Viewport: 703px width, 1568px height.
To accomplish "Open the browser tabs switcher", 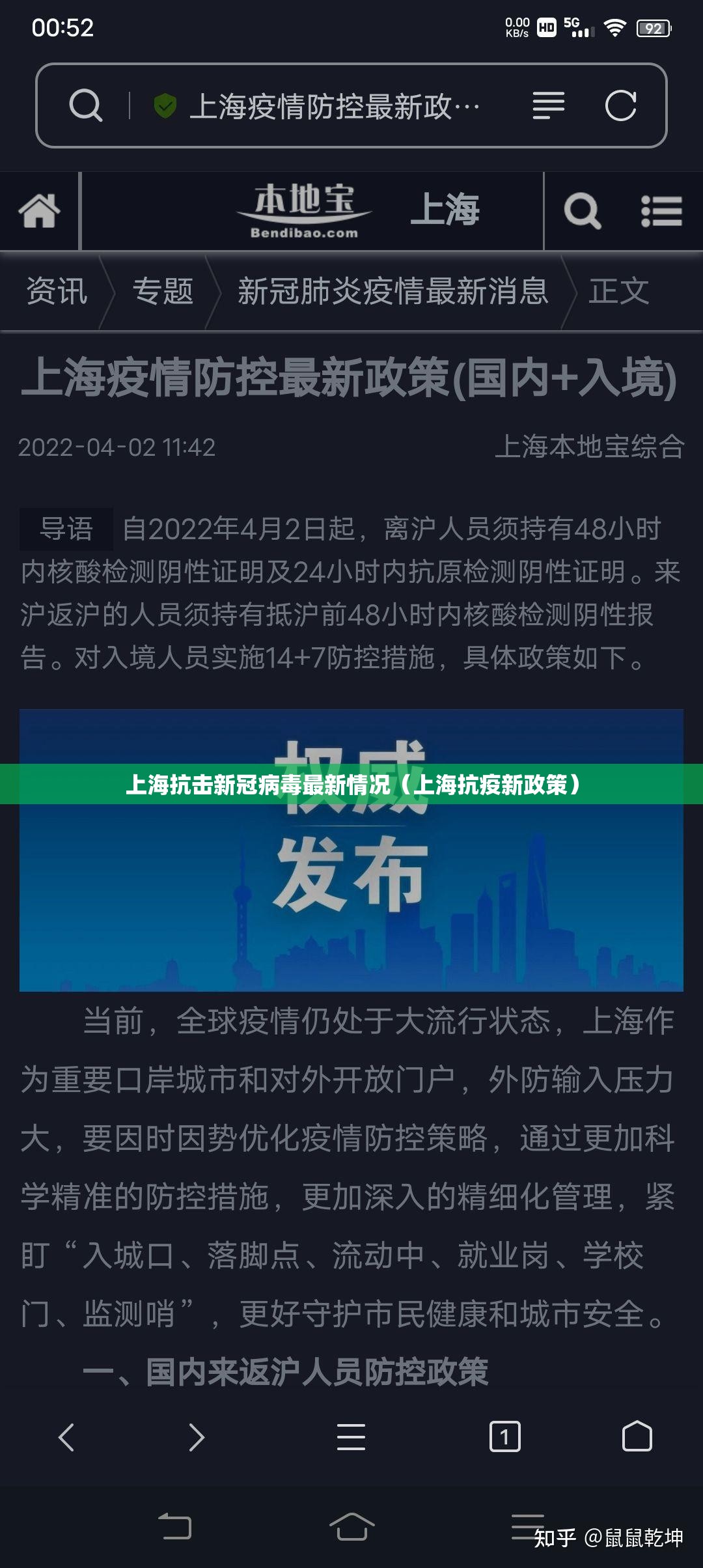I will (x=504, y=1436).
